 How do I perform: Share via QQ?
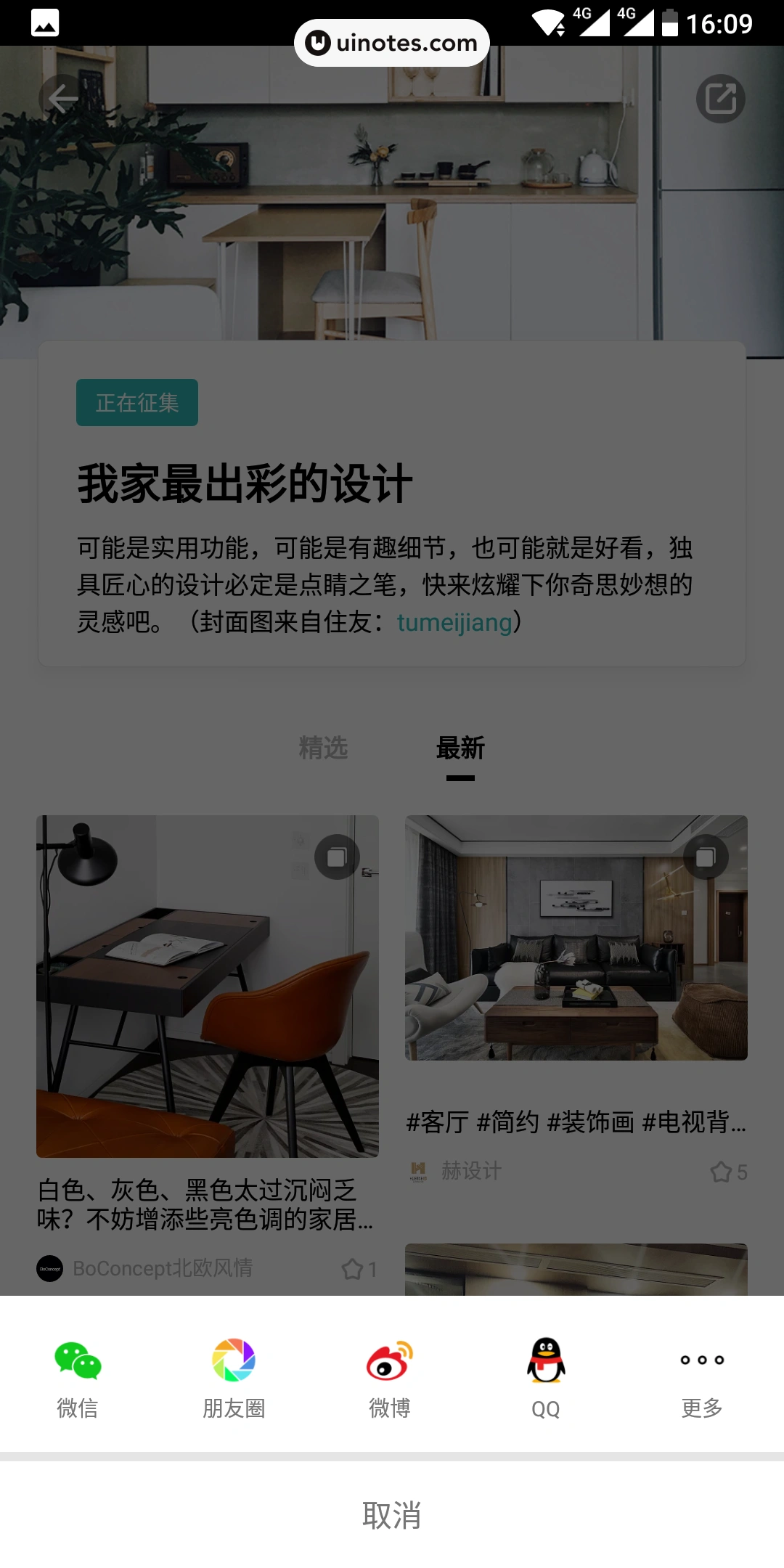pos(546,1376)
